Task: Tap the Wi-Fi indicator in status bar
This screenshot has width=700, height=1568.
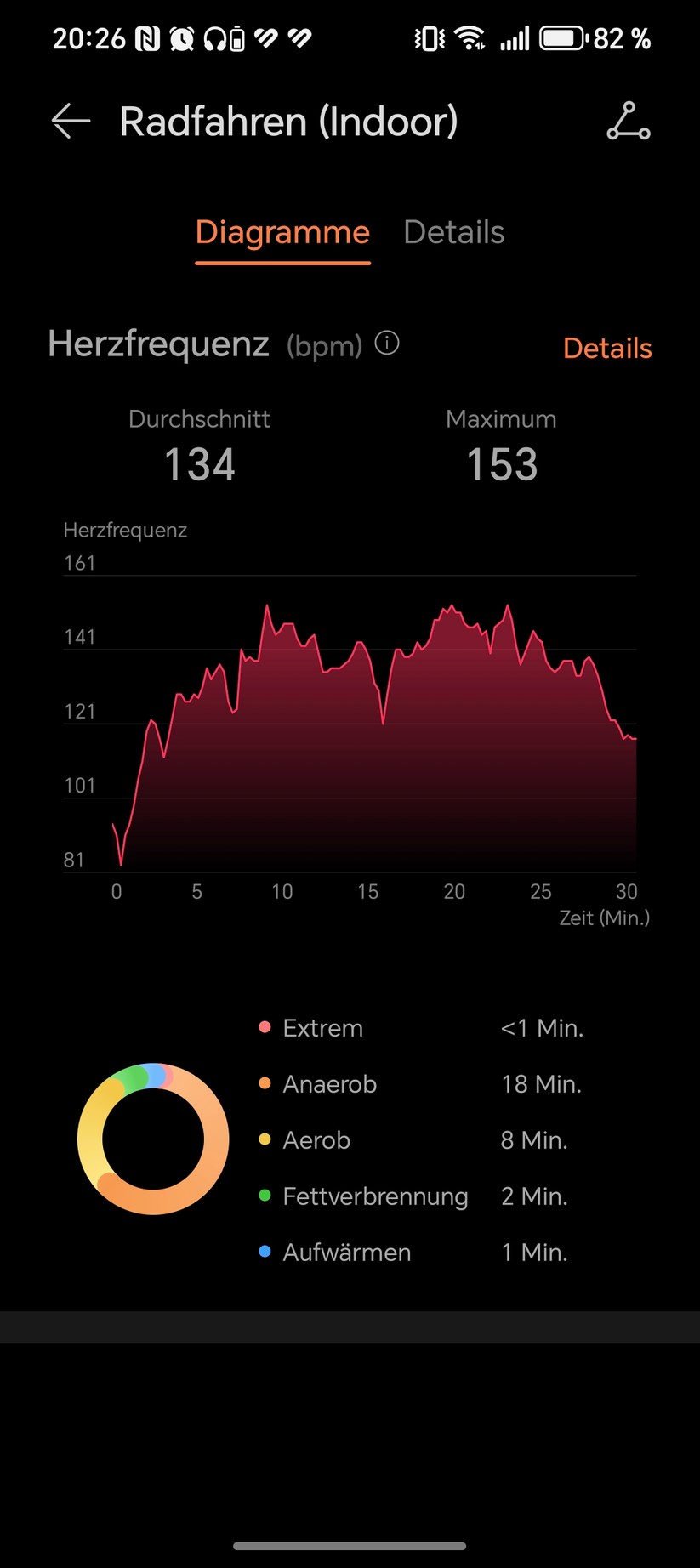Action: (469, 37)
